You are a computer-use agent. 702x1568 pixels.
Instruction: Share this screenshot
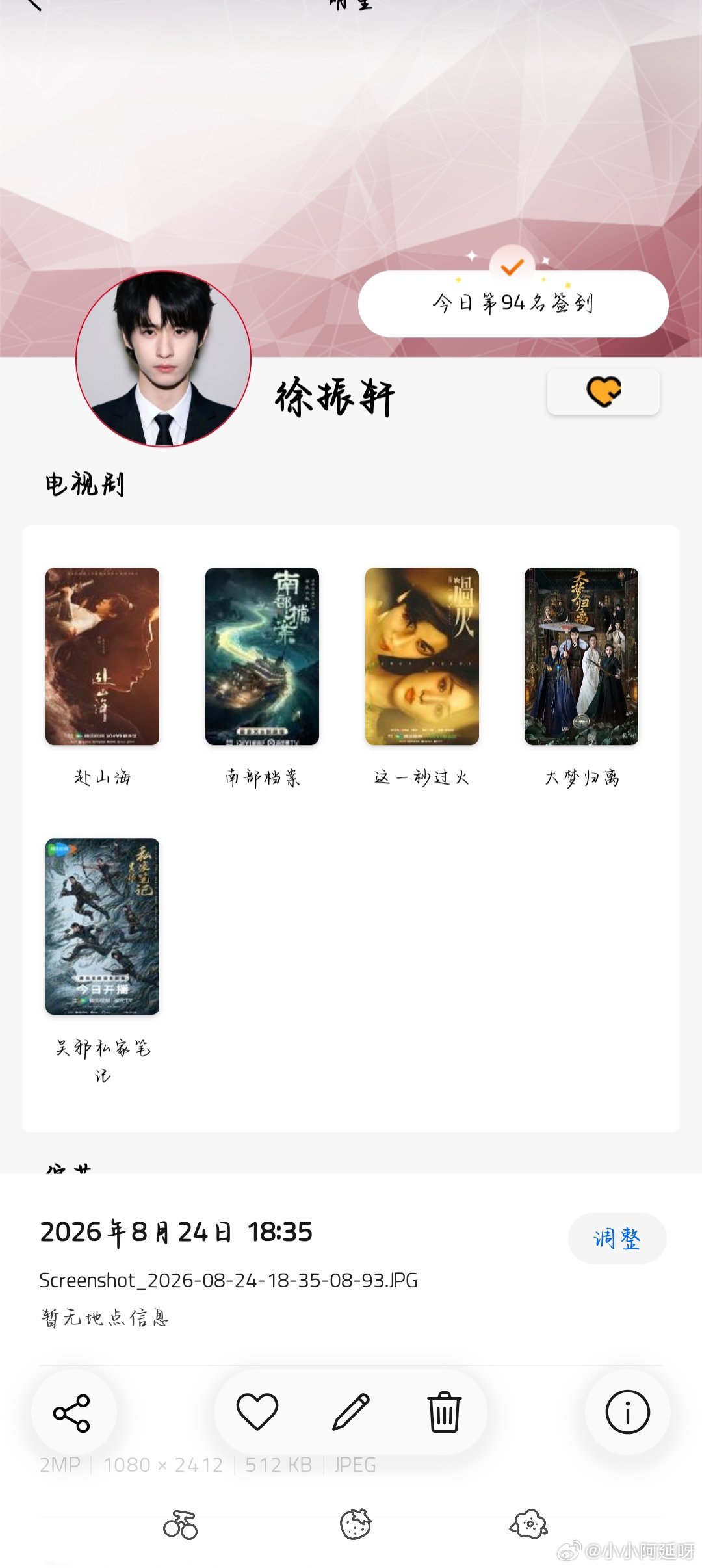[x=72, y=1412]
